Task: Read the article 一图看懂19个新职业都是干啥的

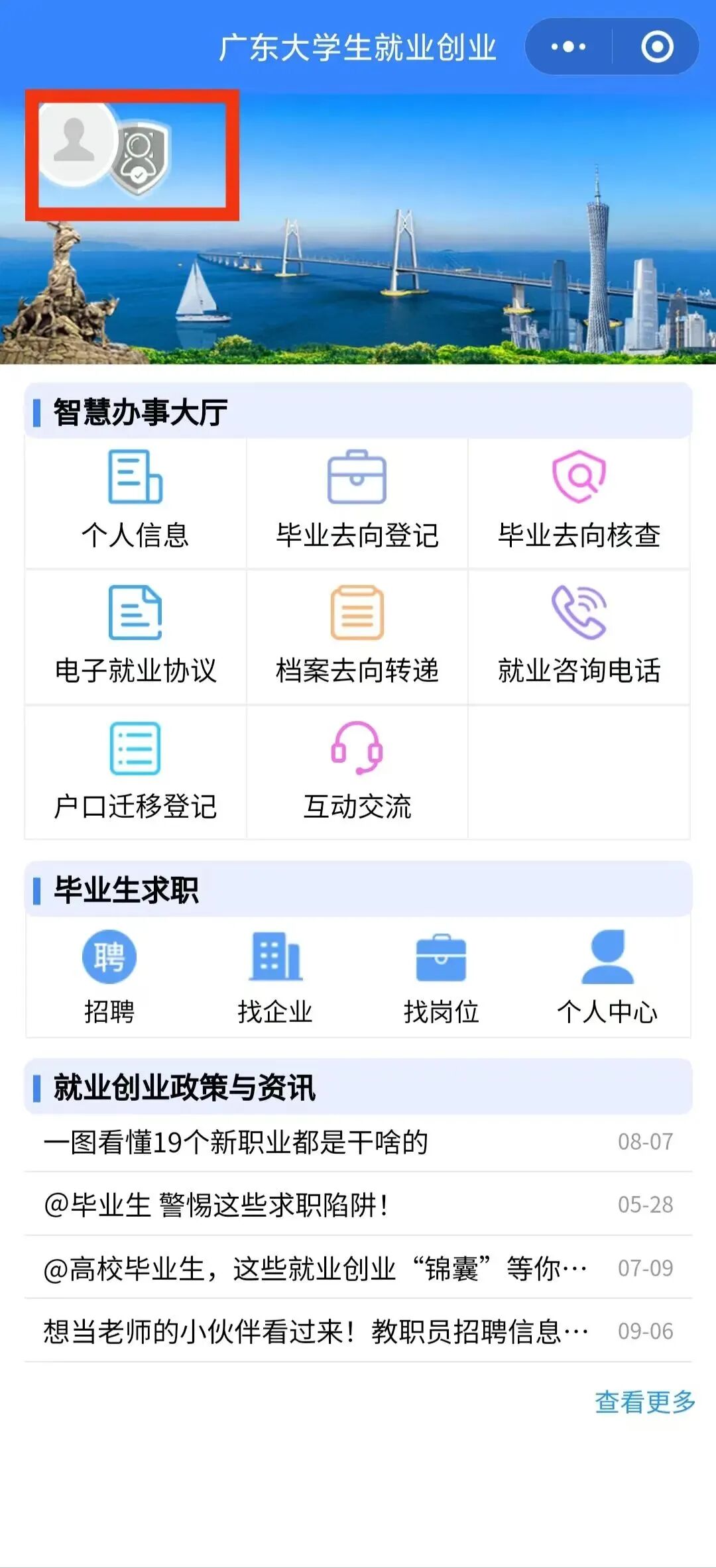Action: click(x=236, y=1142)
